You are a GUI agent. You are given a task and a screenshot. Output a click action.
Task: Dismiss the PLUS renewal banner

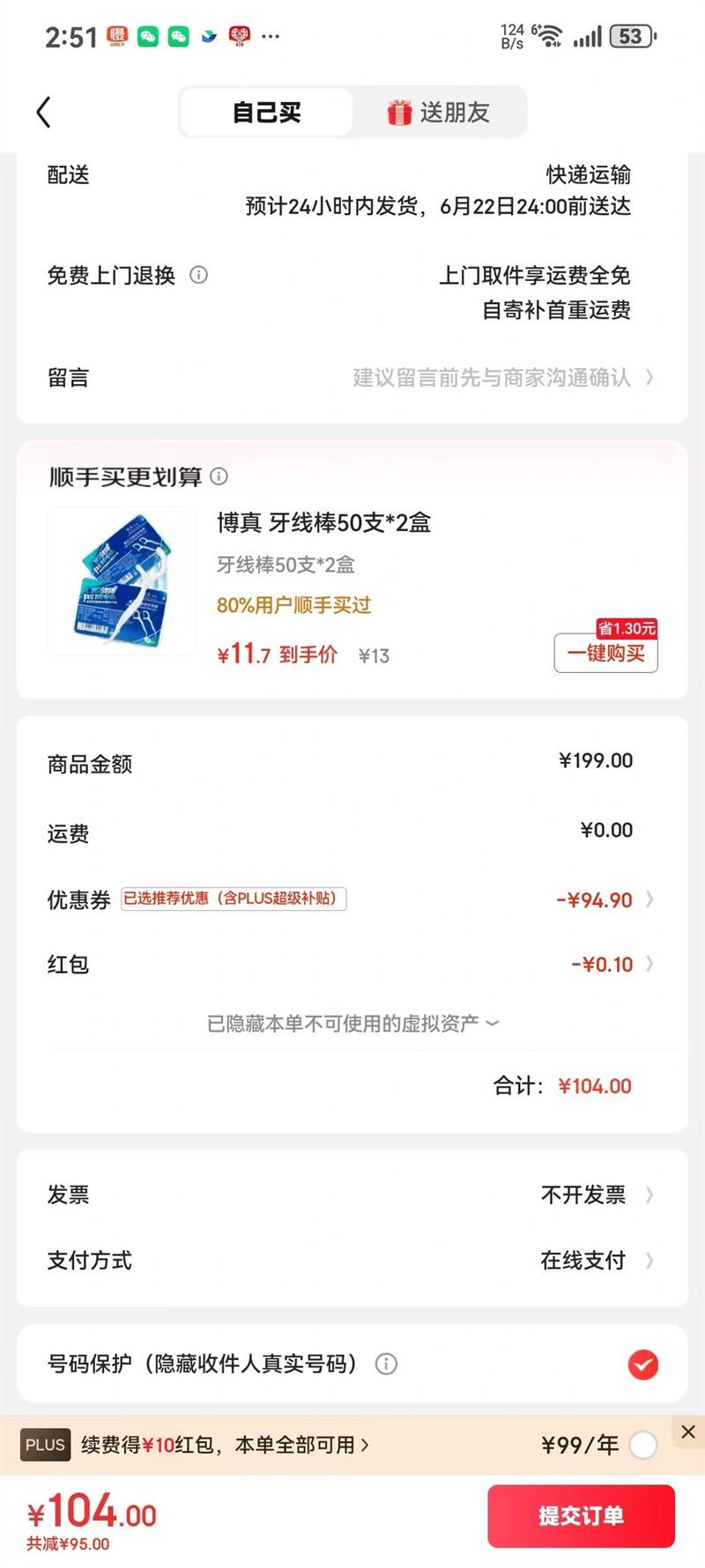click(x=688, y=1431)
